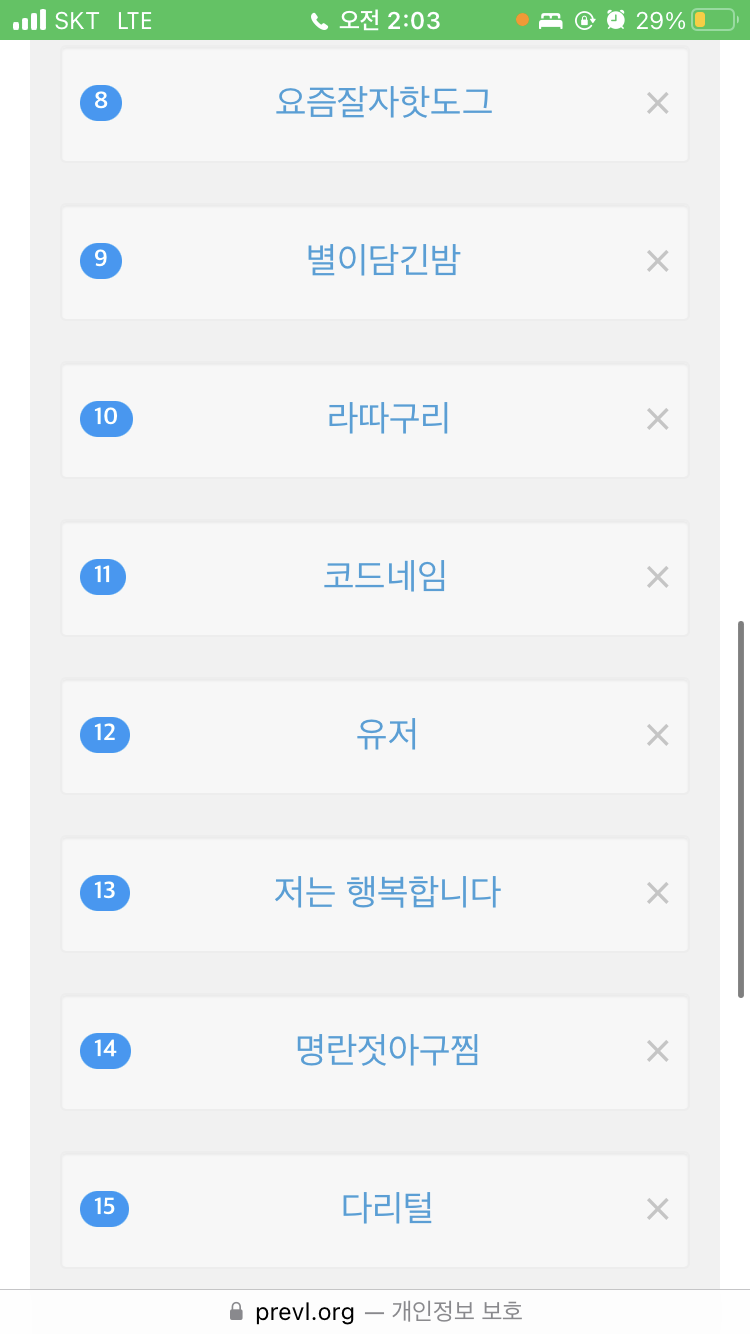Remove the 저는 행복합니다 entry
The height and width of the screenshot is (1334, 750).
(x=657, y=893)
